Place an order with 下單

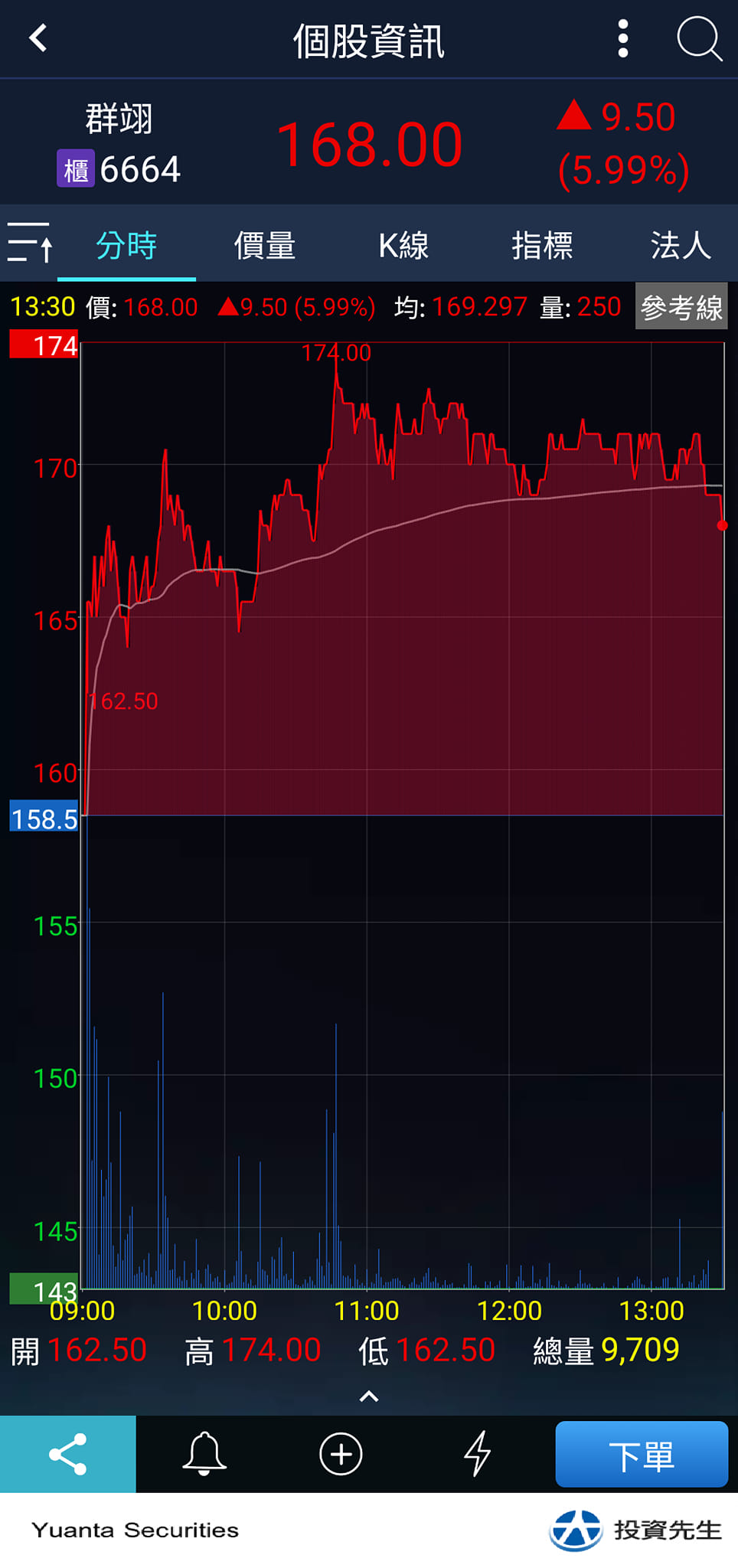click(642, 1454)
